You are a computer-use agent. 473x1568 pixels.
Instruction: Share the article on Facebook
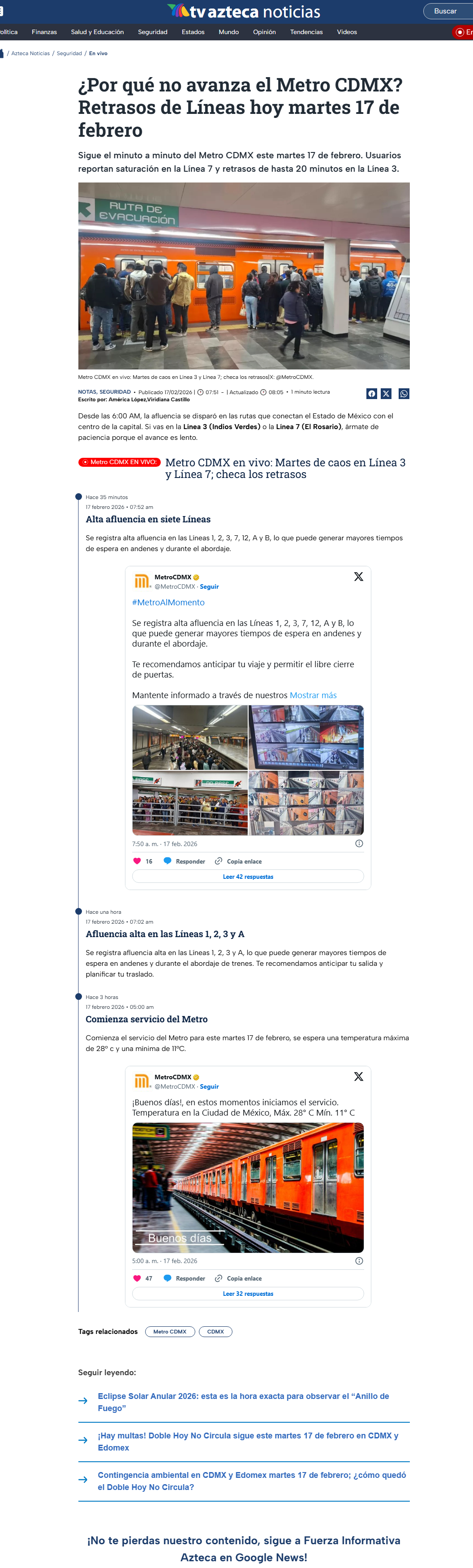click(x=371, y=394)
